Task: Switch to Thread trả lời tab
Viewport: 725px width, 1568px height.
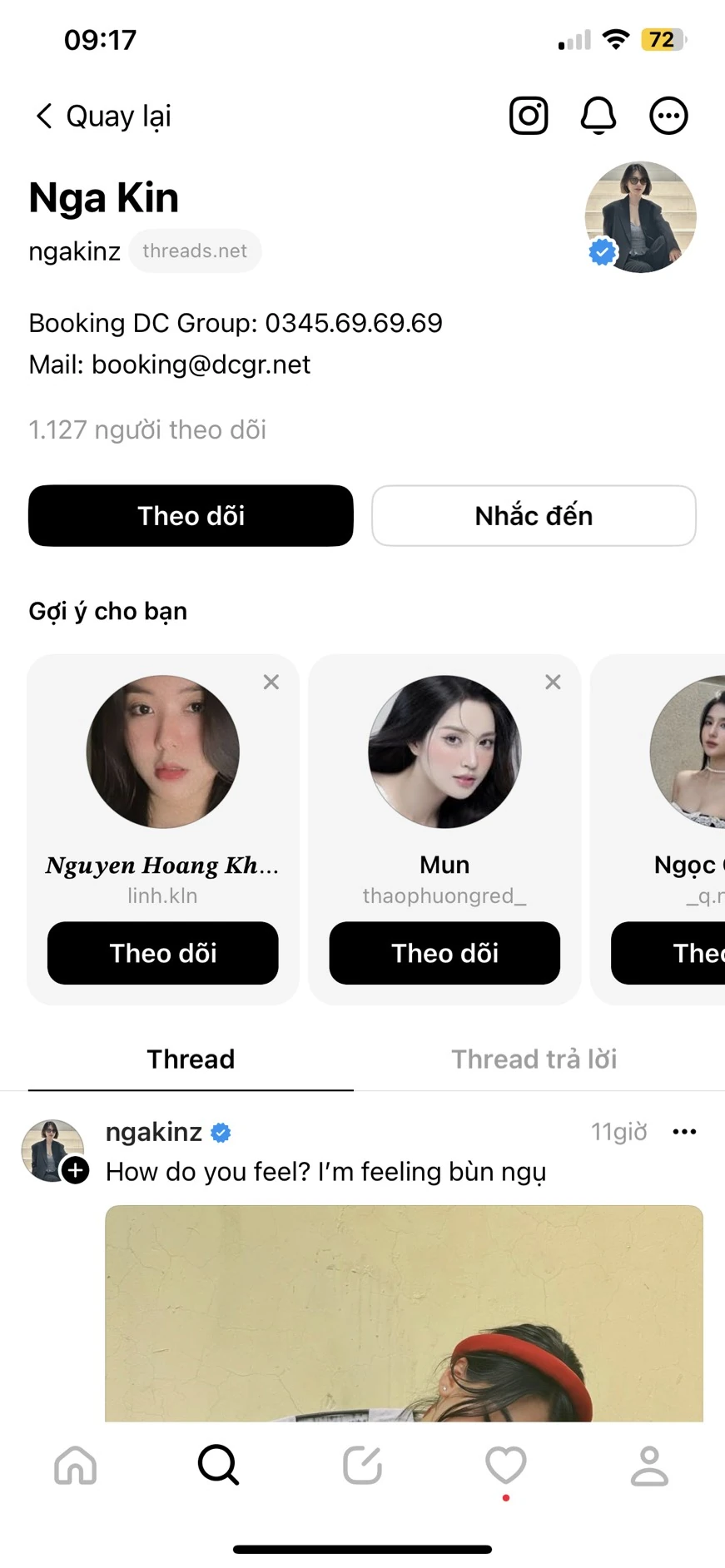Action: point(534,1059)
